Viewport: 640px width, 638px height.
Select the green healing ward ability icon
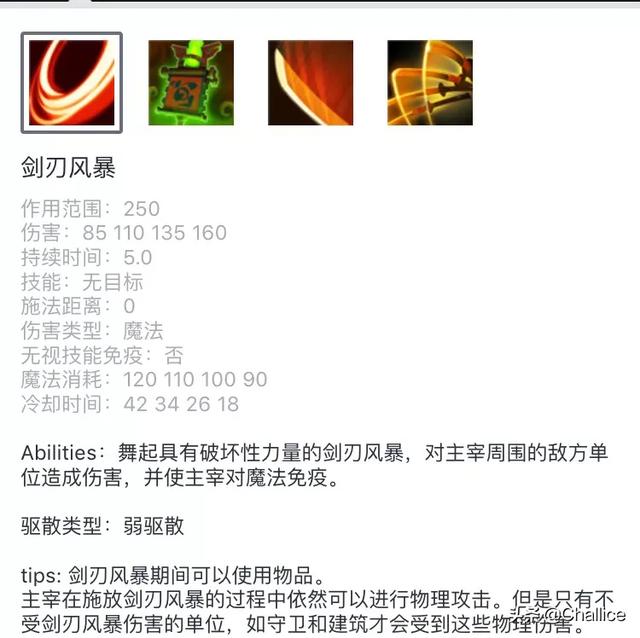pos(191,83)
